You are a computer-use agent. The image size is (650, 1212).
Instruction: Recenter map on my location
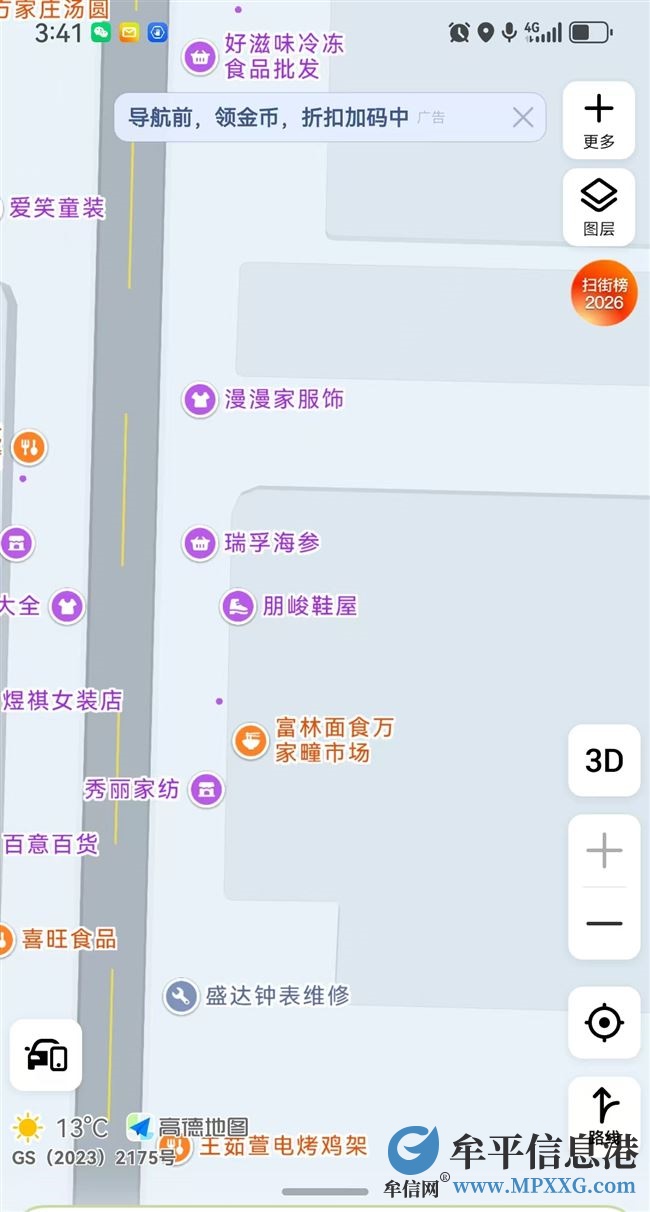(x=604, y=1023)
